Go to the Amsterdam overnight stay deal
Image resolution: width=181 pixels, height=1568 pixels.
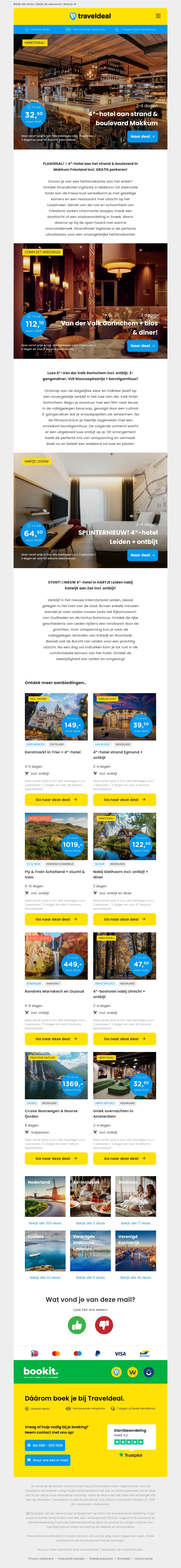point(124,1158)
